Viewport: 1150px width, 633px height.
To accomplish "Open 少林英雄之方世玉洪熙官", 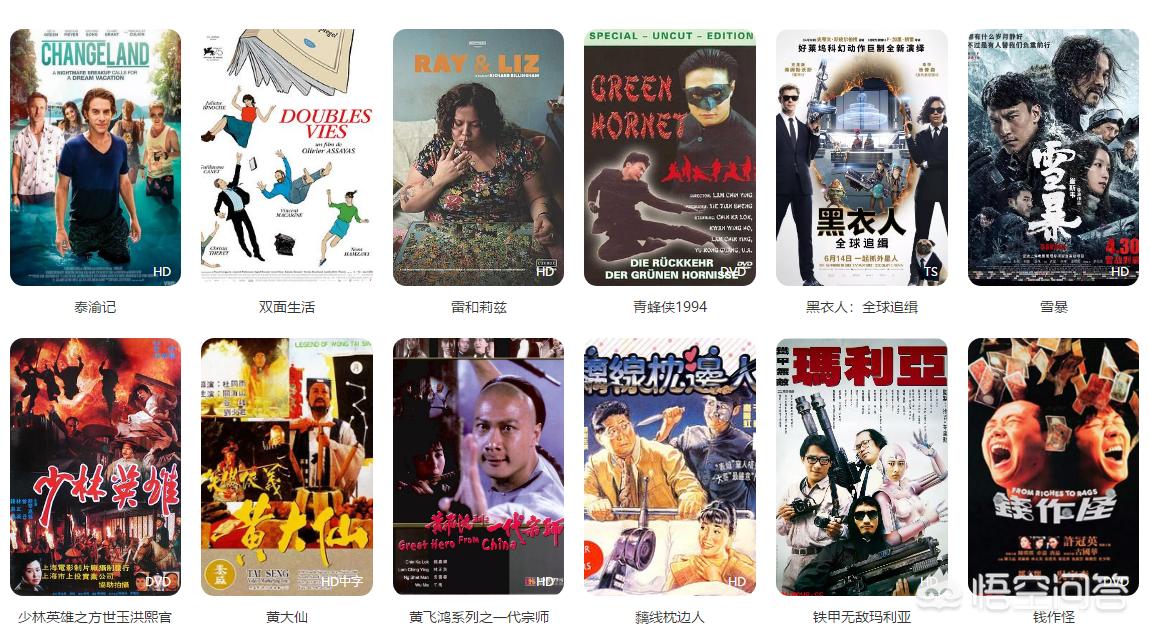I will [95, 467].
